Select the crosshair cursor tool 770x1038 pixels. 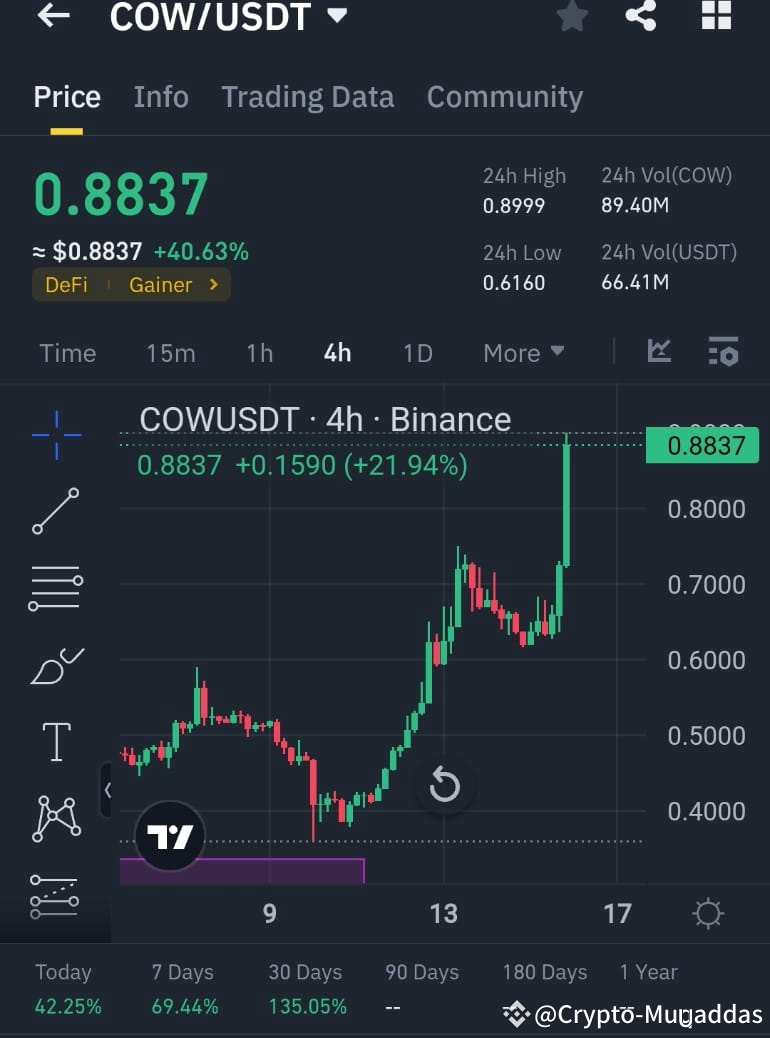point(55,434)
